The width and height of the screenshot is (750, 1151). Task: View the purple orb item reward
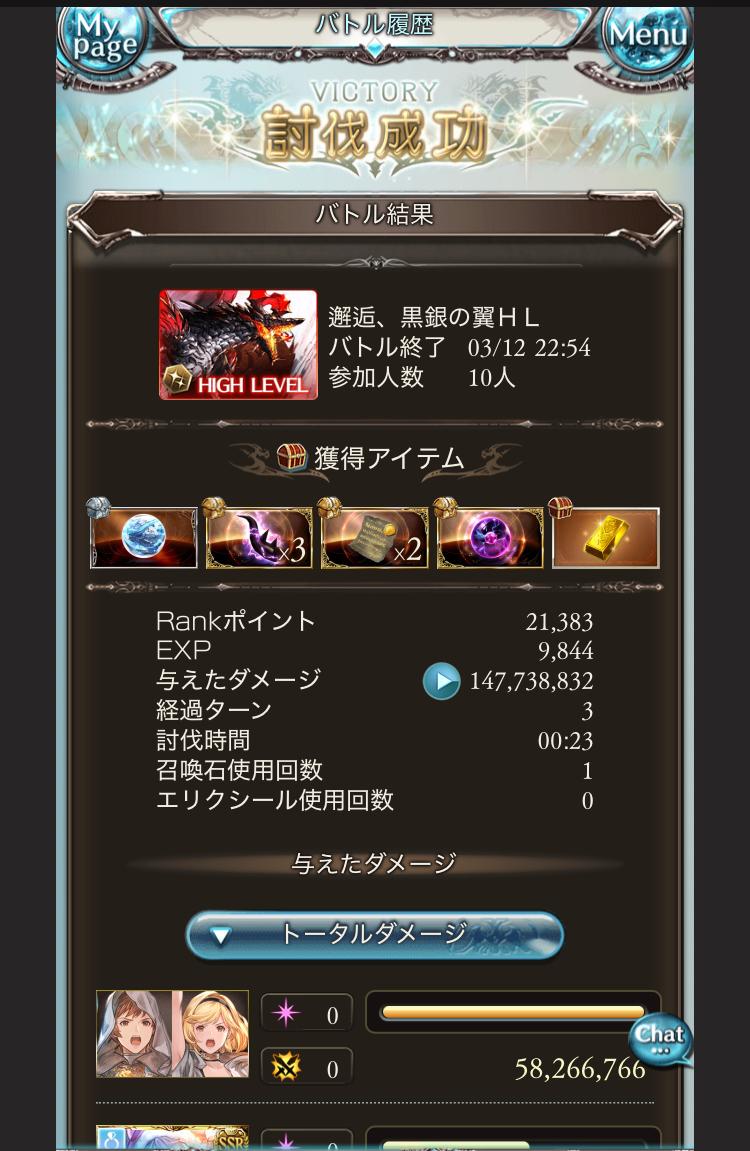[490, 538]
